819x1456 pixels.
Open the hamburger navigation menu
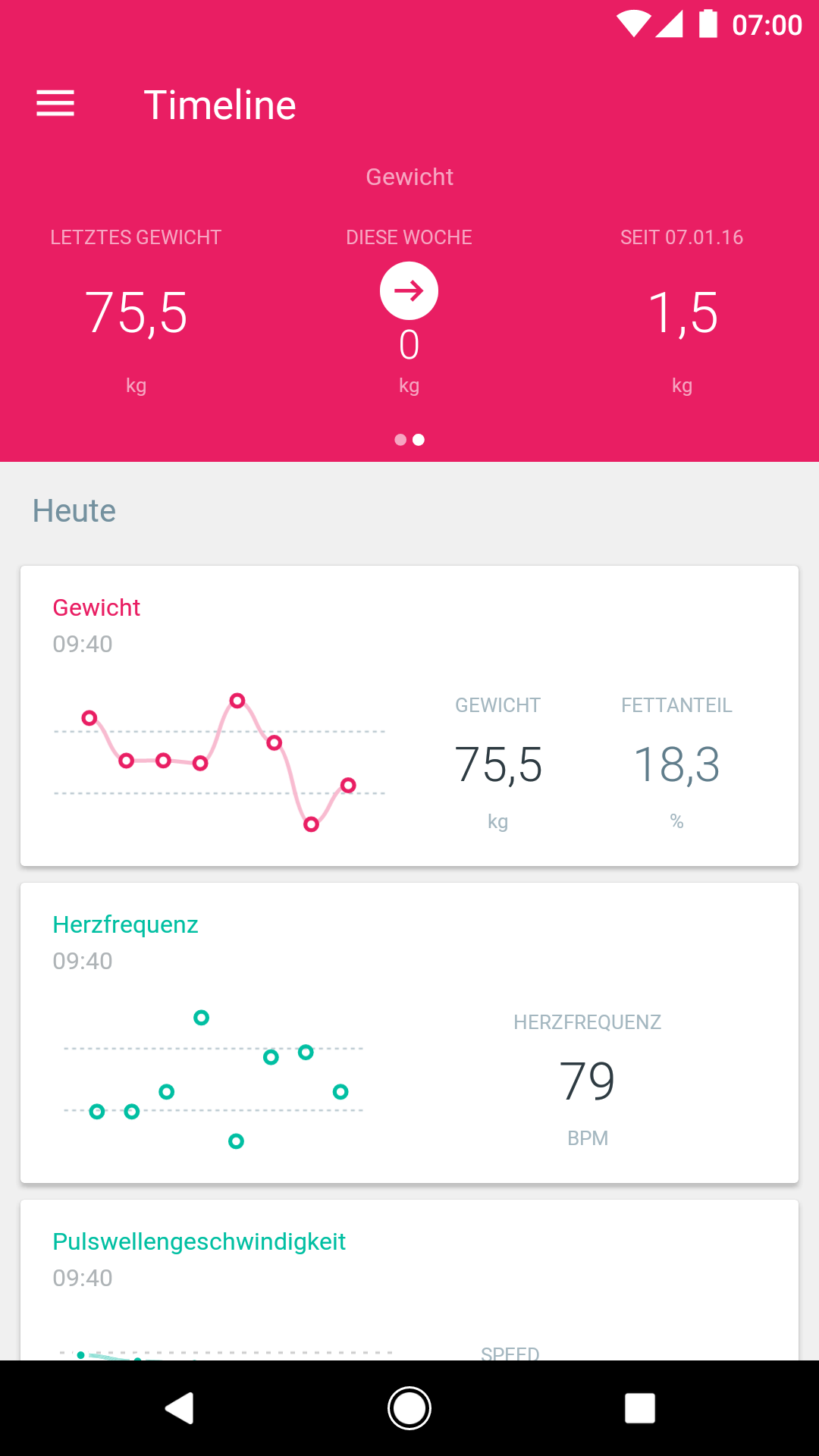(55, 104)
